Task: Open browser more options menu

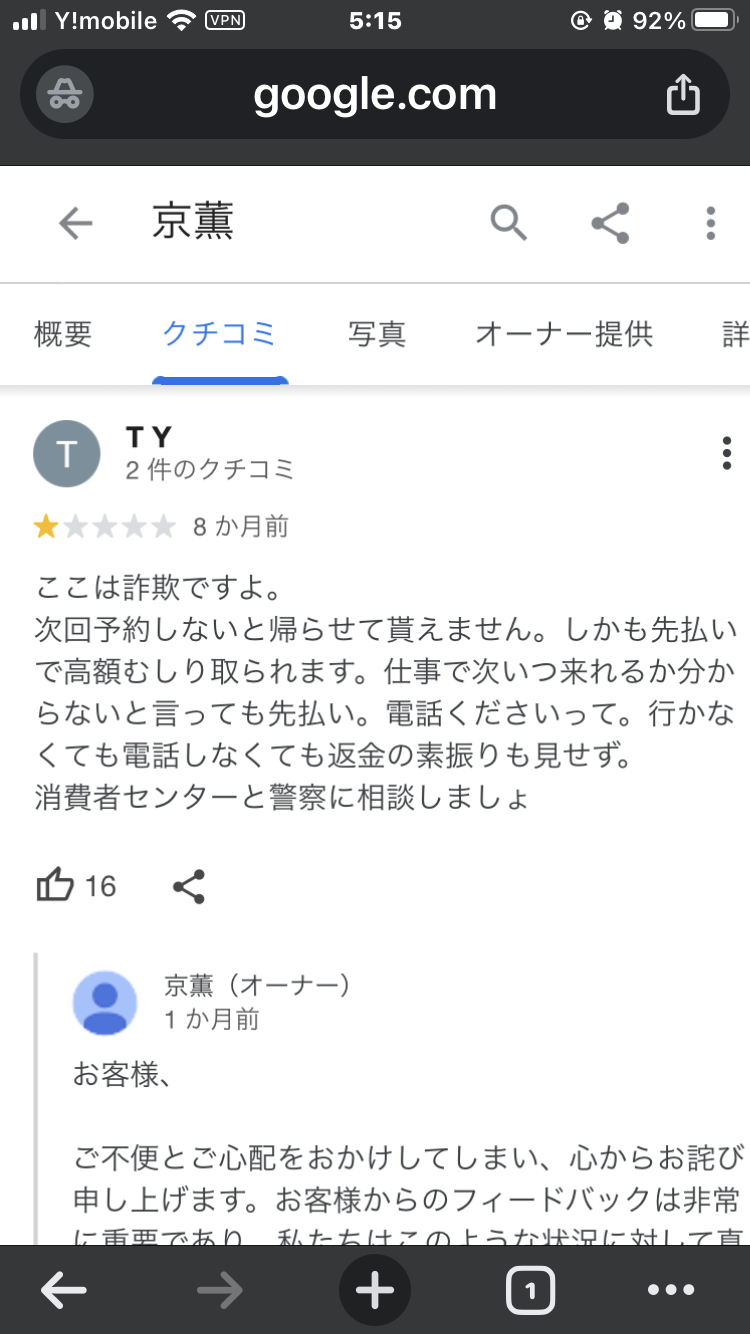Action: click(671, 1291)
